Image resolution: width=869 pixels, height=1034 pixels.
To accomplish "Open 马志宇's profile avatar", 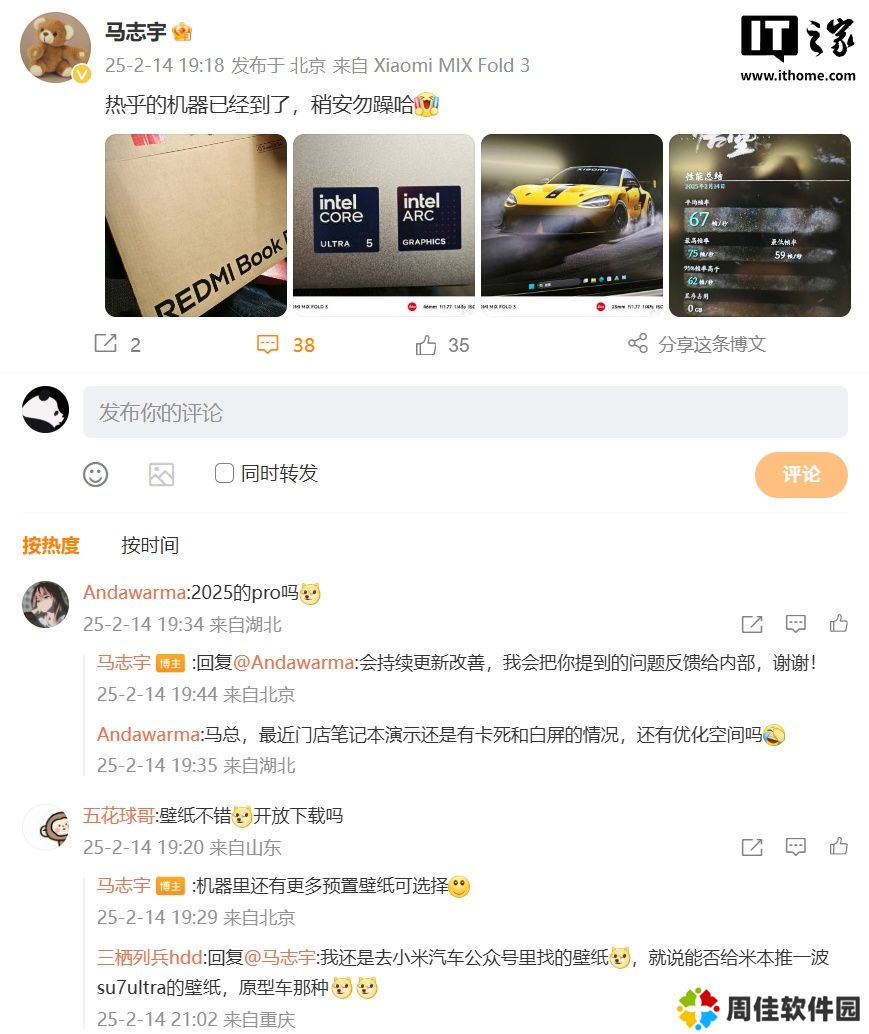I will [x=56, y=48].
